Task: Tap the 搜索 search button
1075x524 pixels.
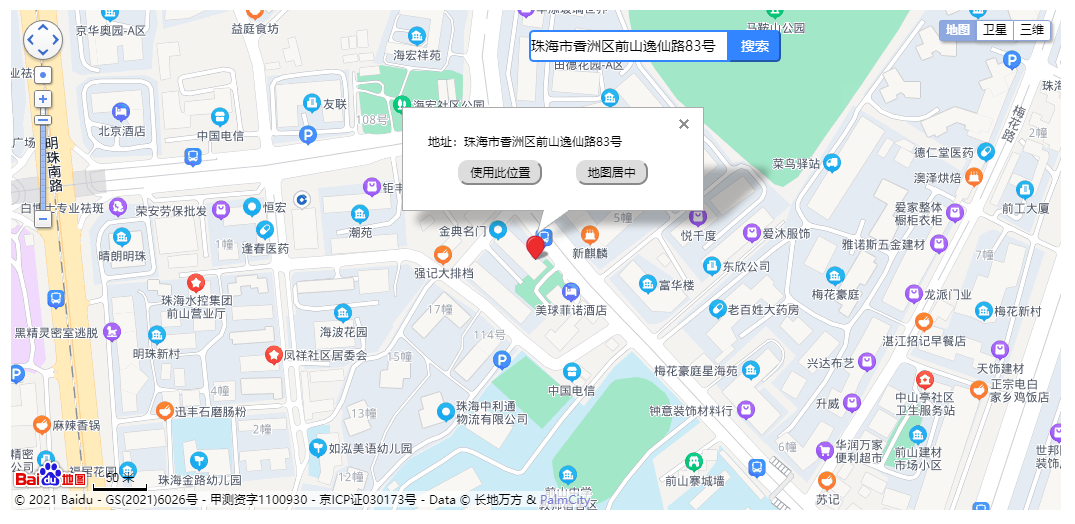Action: [x=754, y=46]
